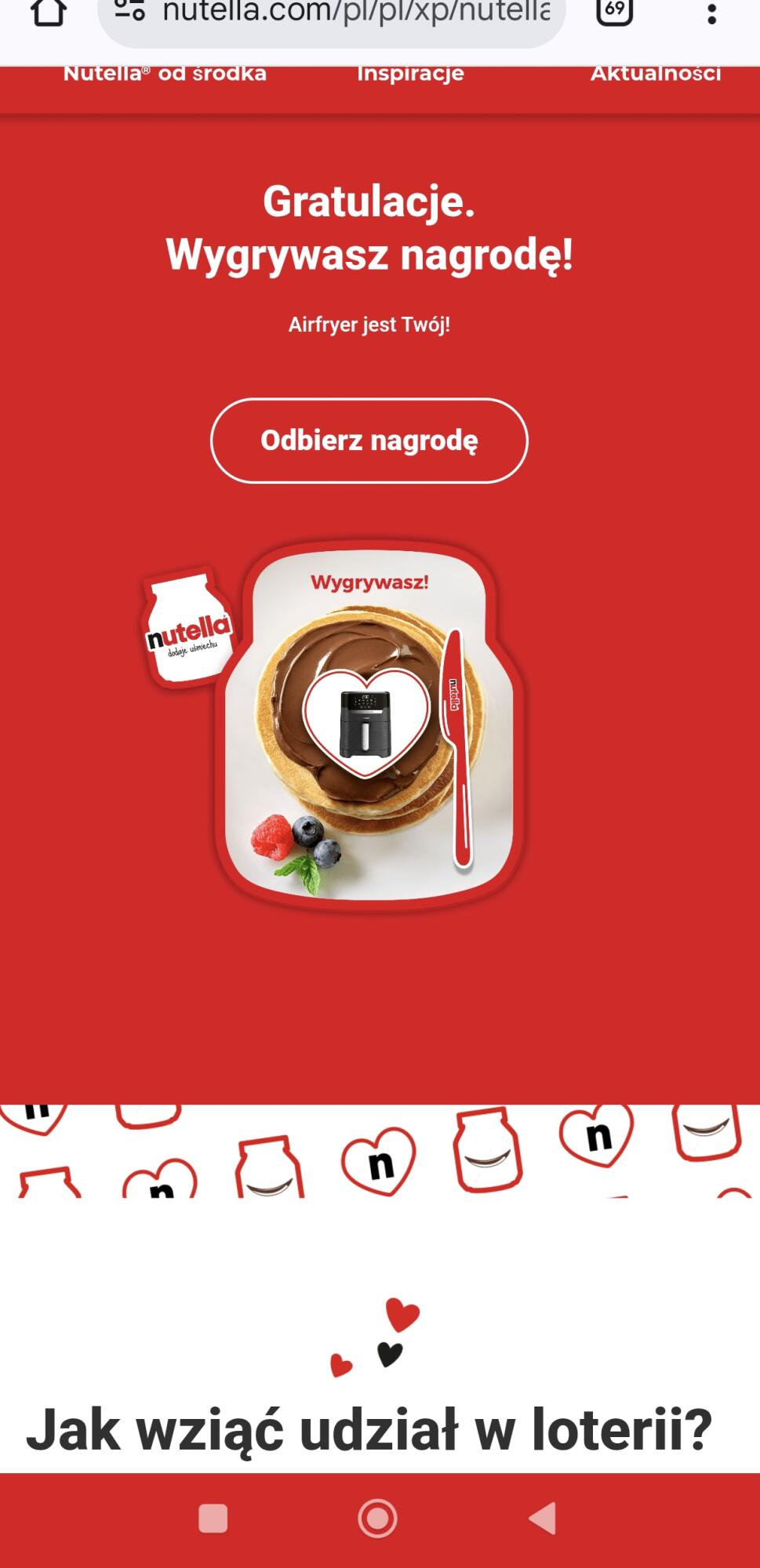
Task: Show the open tabs switcher
Action: [x=614, y=11]
